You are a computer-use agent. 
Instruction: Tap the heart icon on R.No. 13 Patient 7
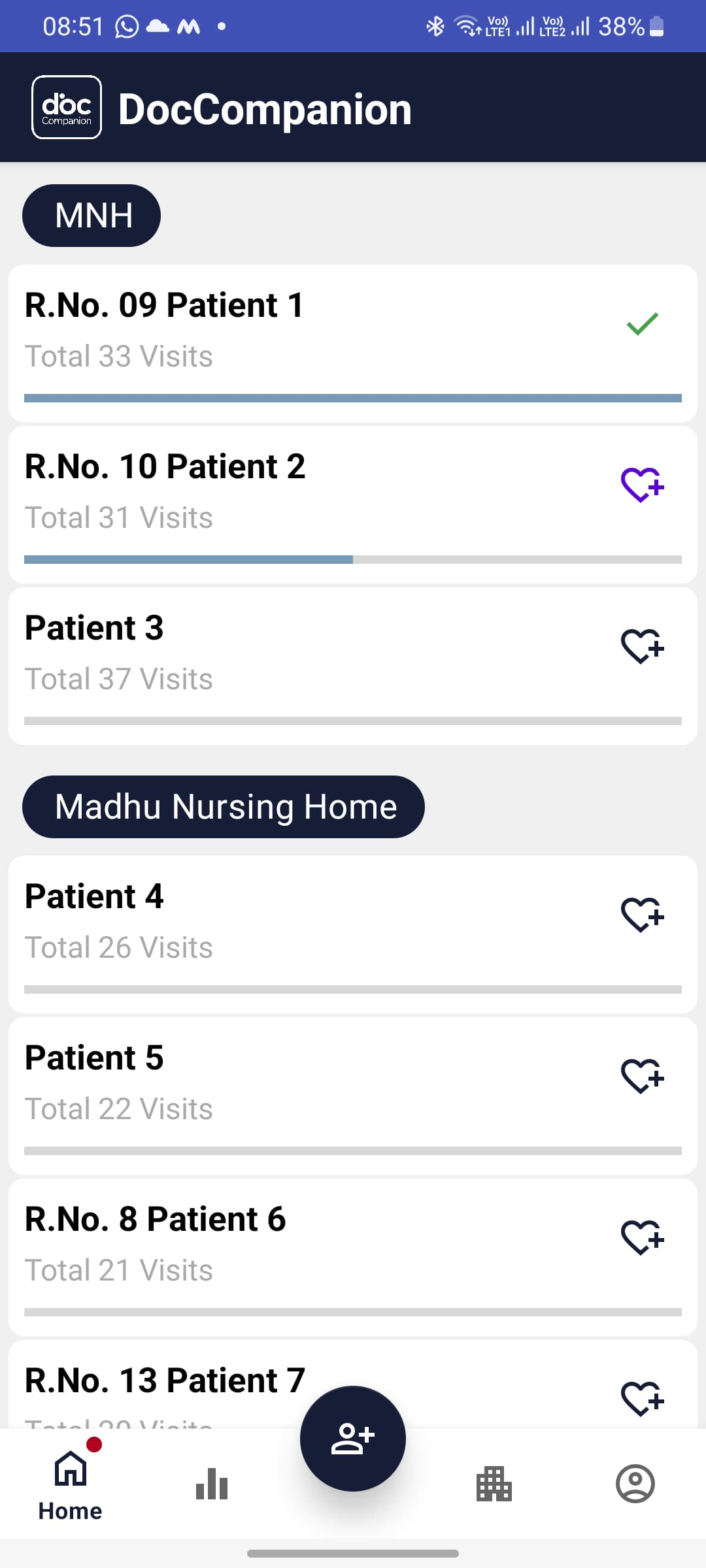[x=641, y=1398]
